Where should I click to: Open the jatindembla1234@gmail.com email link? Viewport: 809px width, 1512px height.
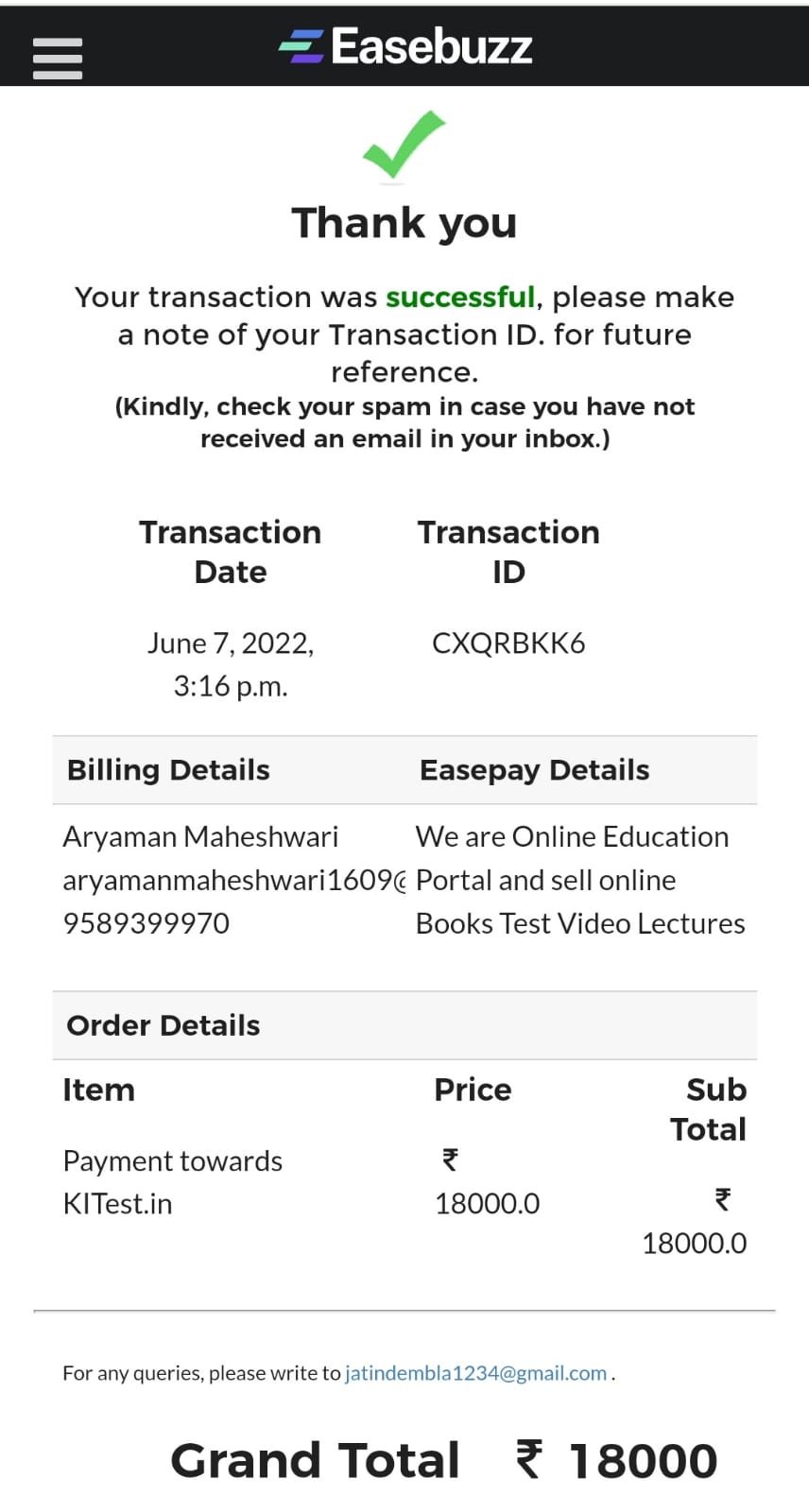click(475, 1373)
